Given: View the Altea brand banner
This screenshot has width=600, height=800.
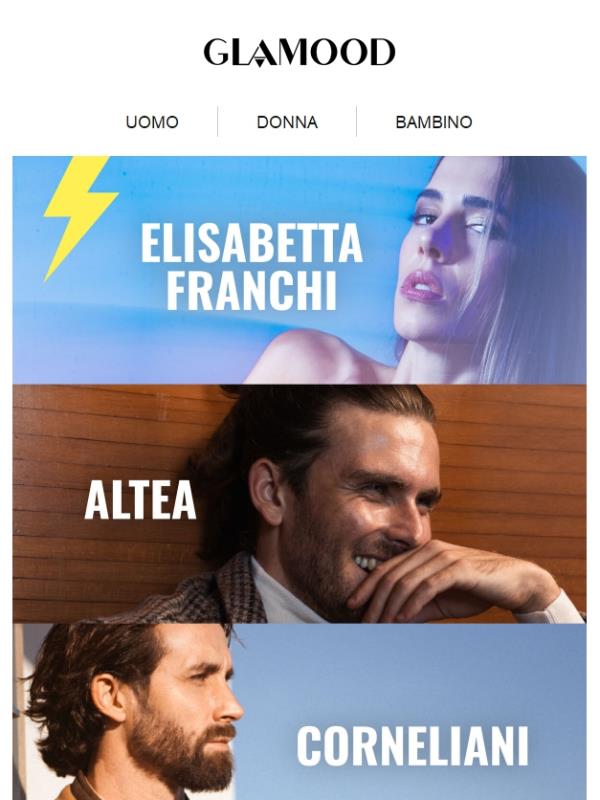Looking at the screenshot, I should click(299, 503).
